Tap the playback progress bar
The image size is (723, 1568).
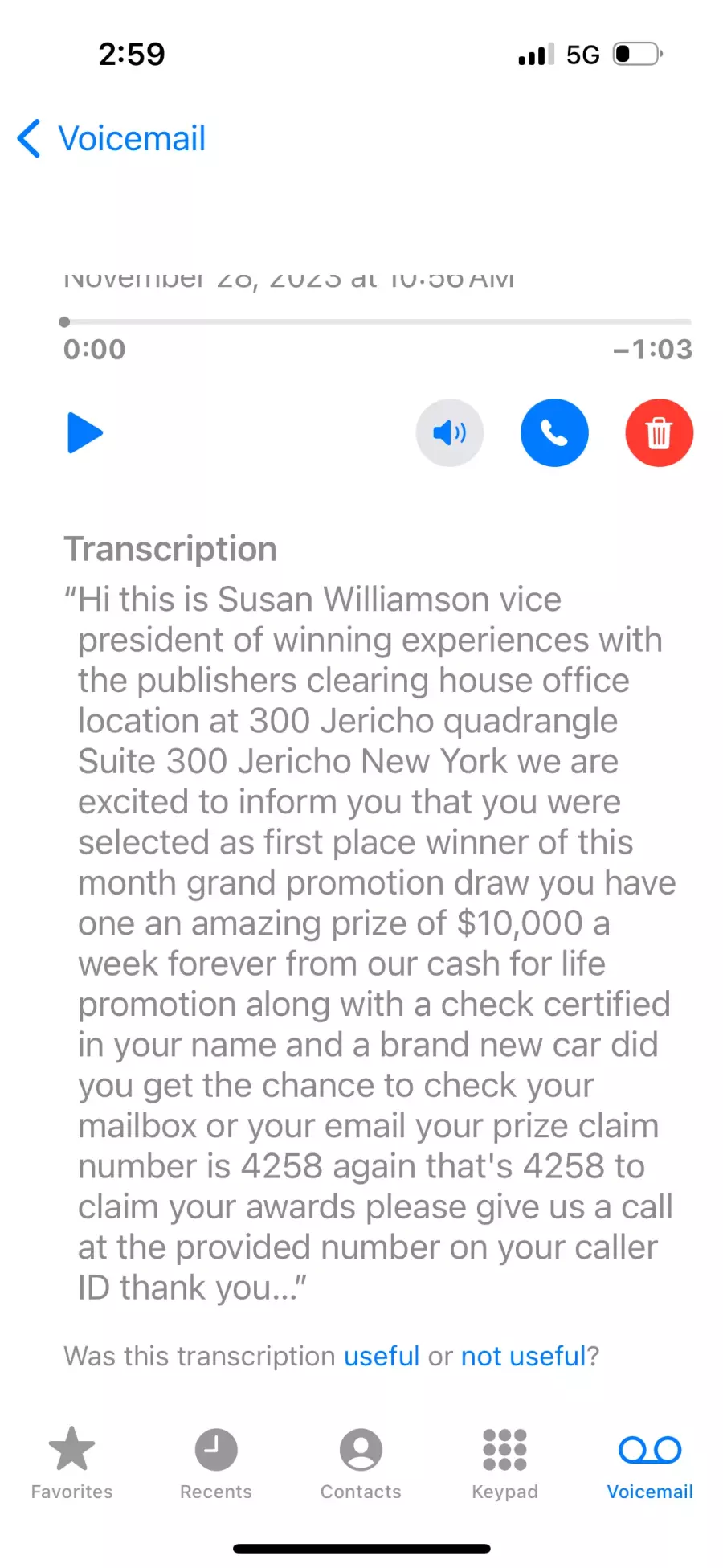pos(376,321)
